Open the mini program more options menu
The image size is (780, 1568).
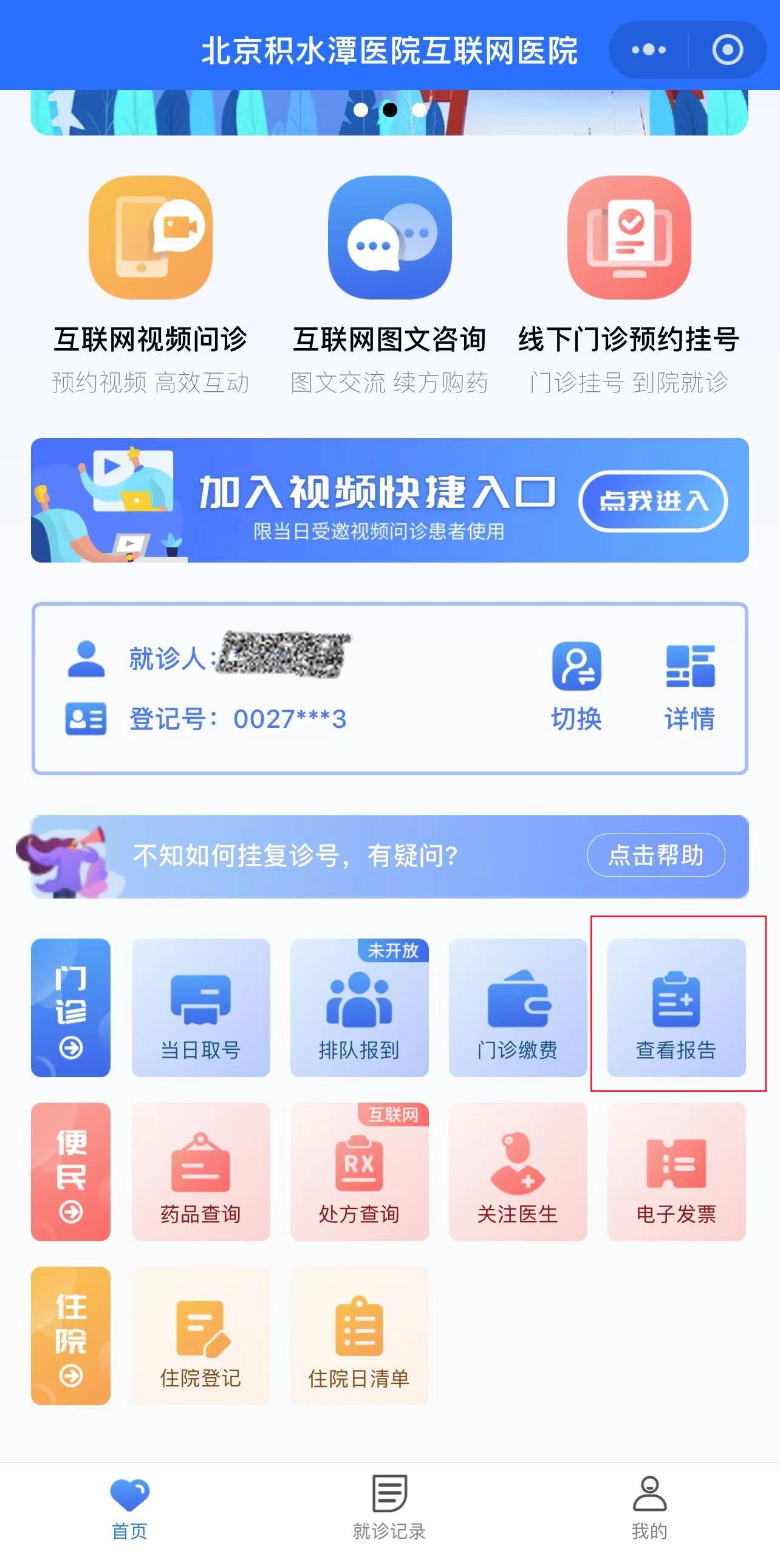[x=648, y=49]
